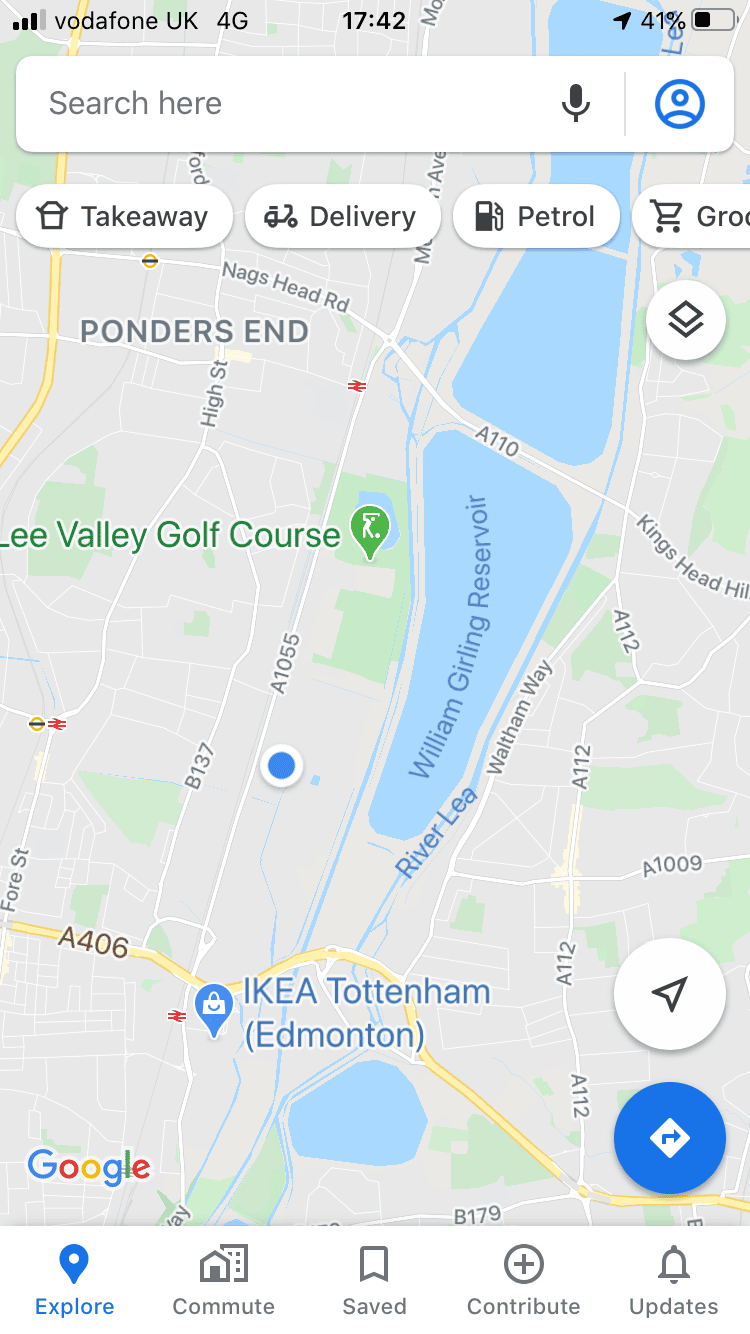Open the Search here field
This screenshot has width=750, height=1334.
pyautogui.click(x=290, y=104)
